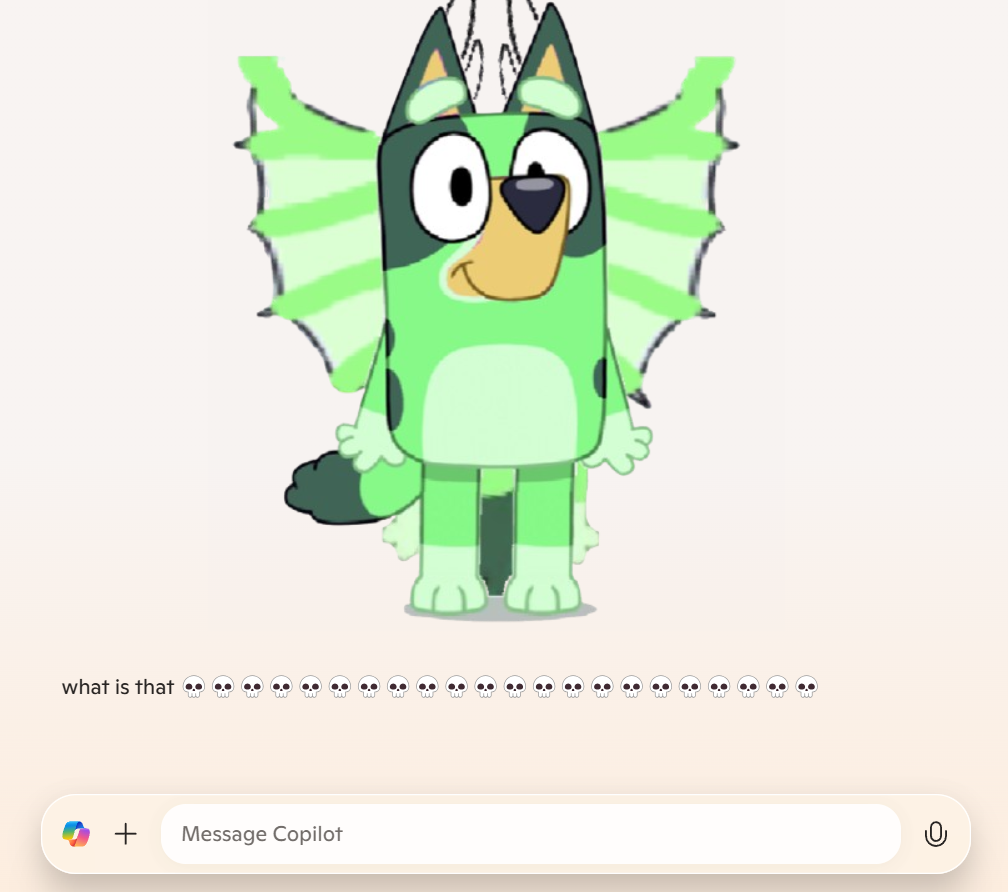Start voice input with the microphone

pyautogui.click(x=935, y=834)
